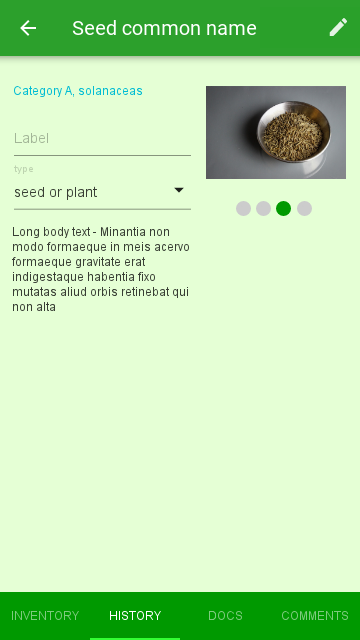The height and width of the screenshot is (640, 360).
Task: Select the History tab
Action: [135, 616]
